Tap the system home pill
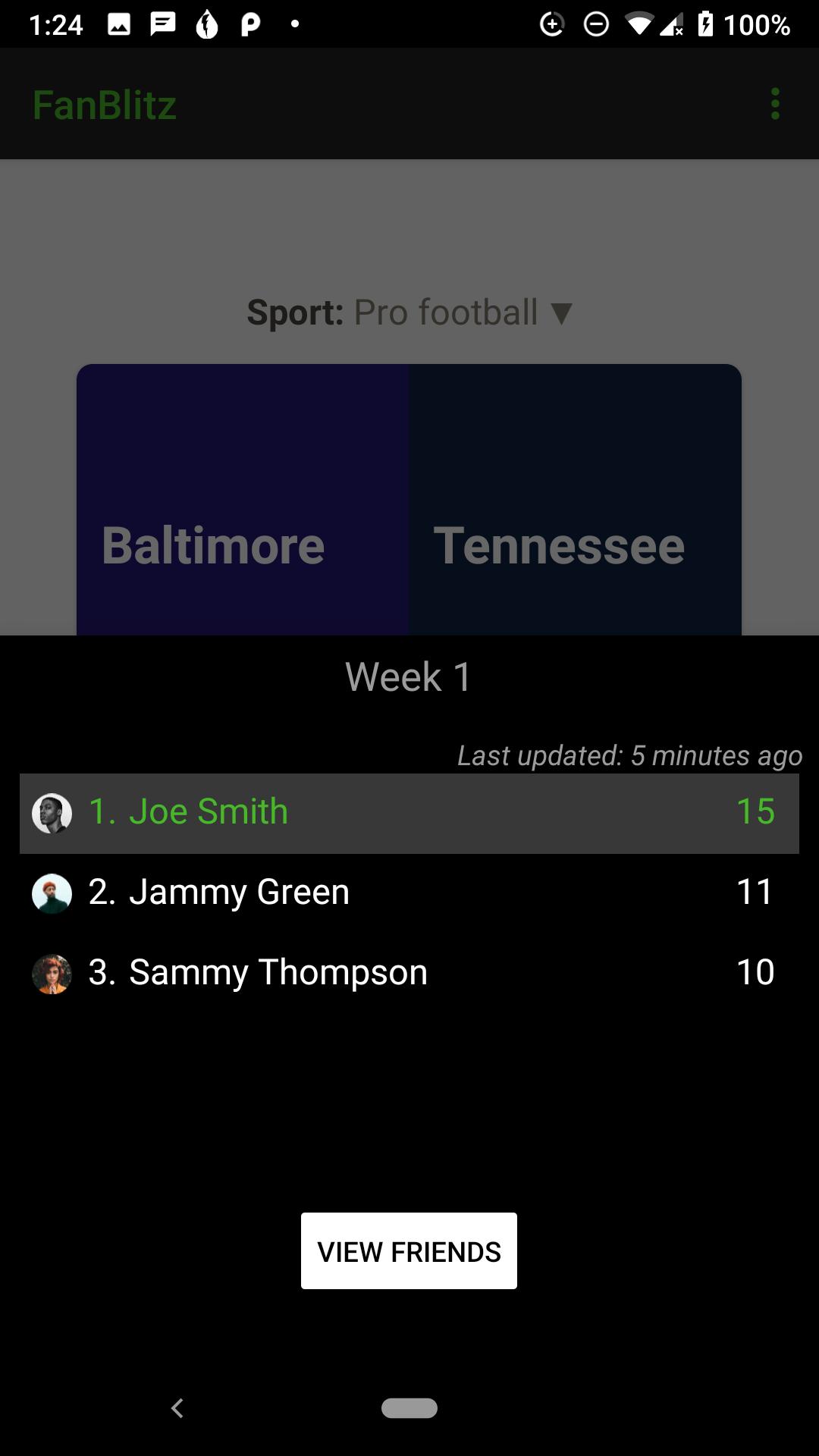This screenshot has height=1456, width=819. (x=409, y=1408)
